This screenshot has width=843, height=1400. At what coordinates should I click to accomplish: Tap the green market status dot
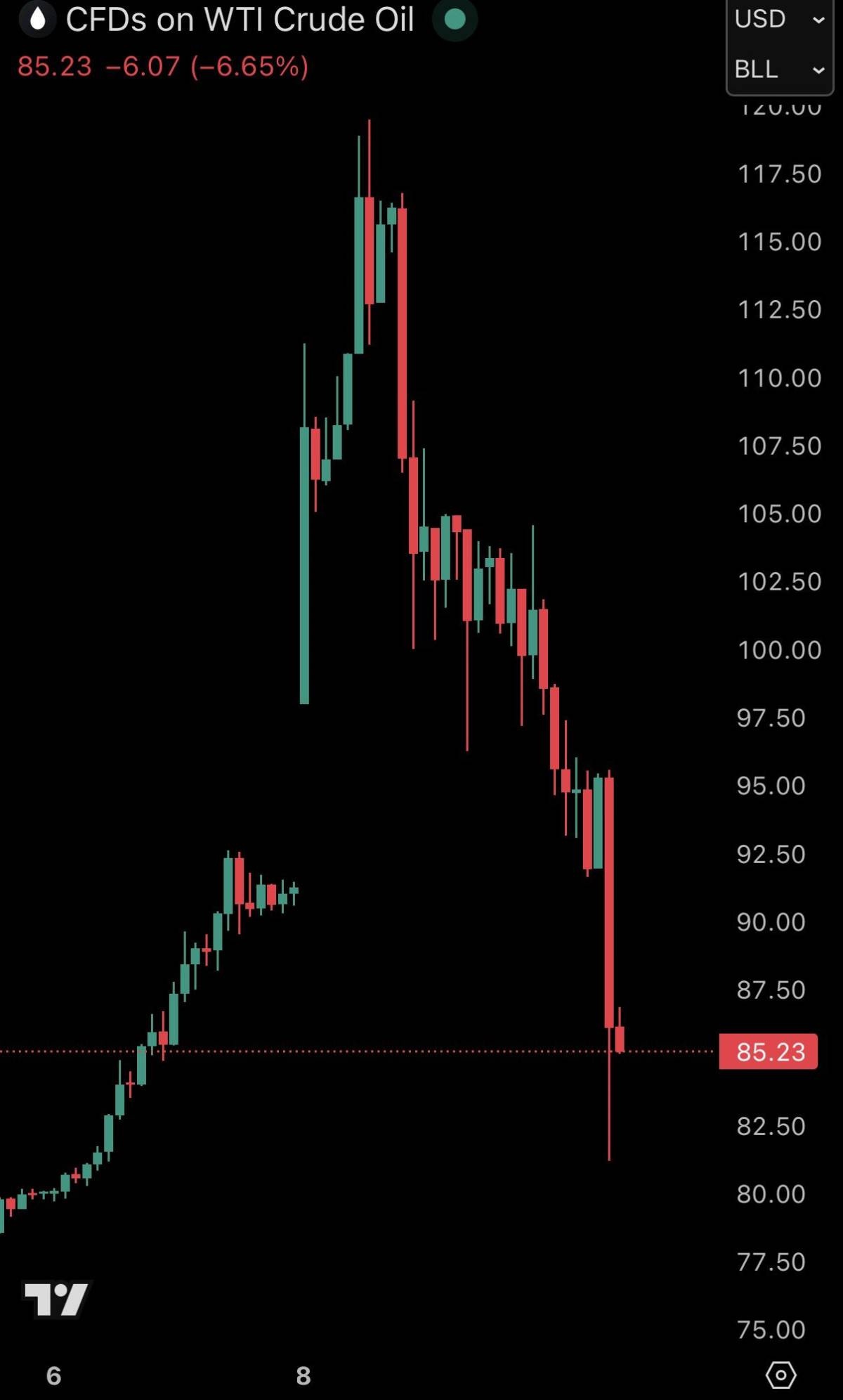455,20
